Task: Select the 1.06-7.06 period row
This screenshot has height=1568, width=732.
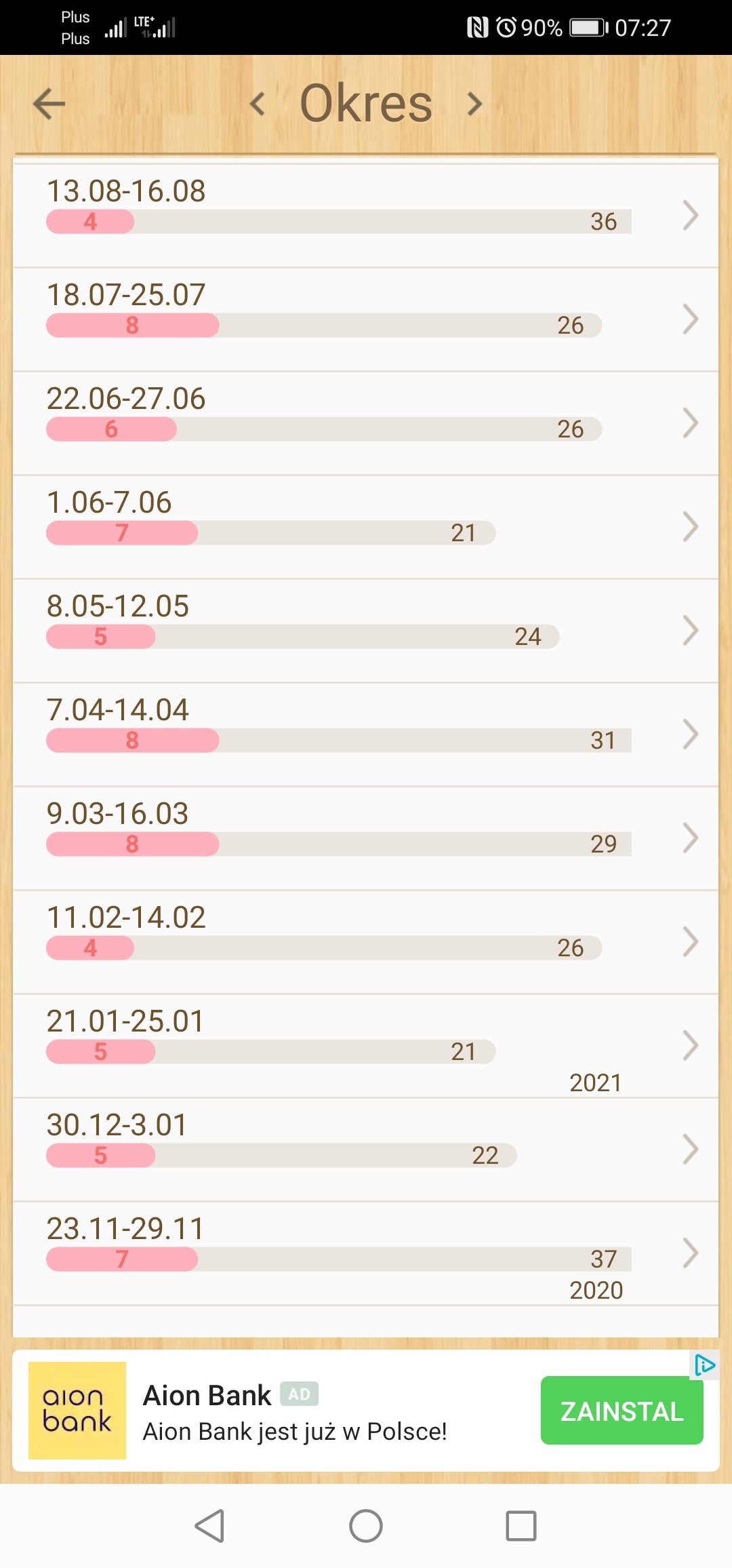Action: [366, 527]
